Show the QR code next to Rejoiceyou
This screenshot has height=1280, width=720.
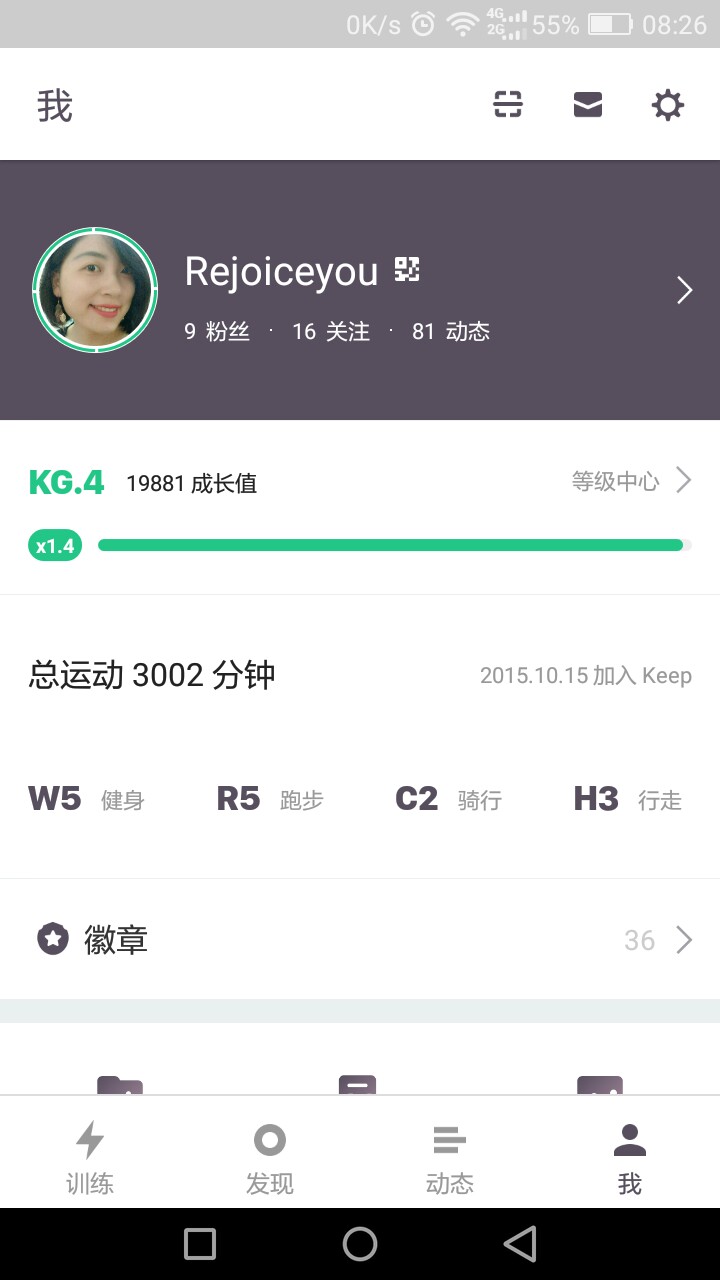coord(407,269)
